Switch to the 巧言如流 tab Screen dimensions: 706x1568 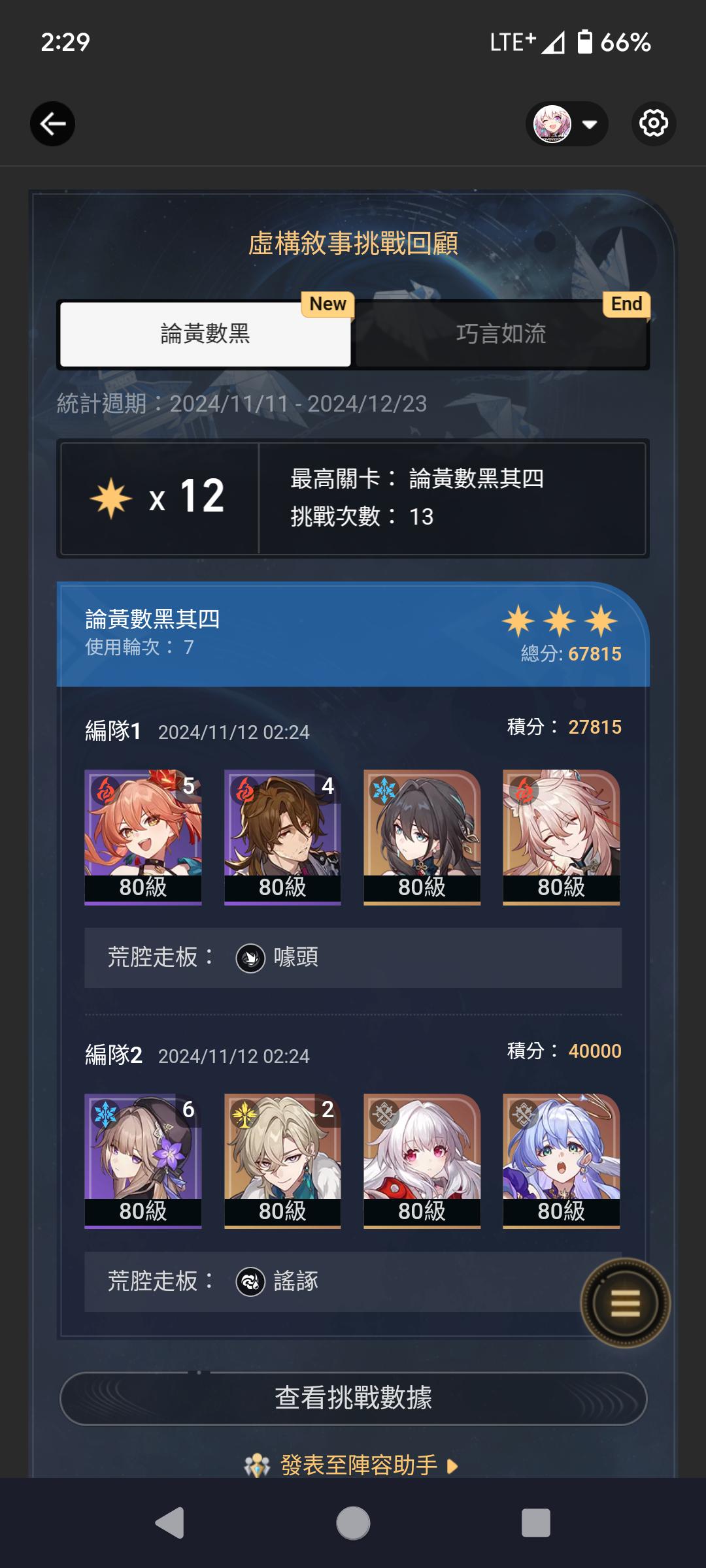pyautogui.click(x=501, y=334)
